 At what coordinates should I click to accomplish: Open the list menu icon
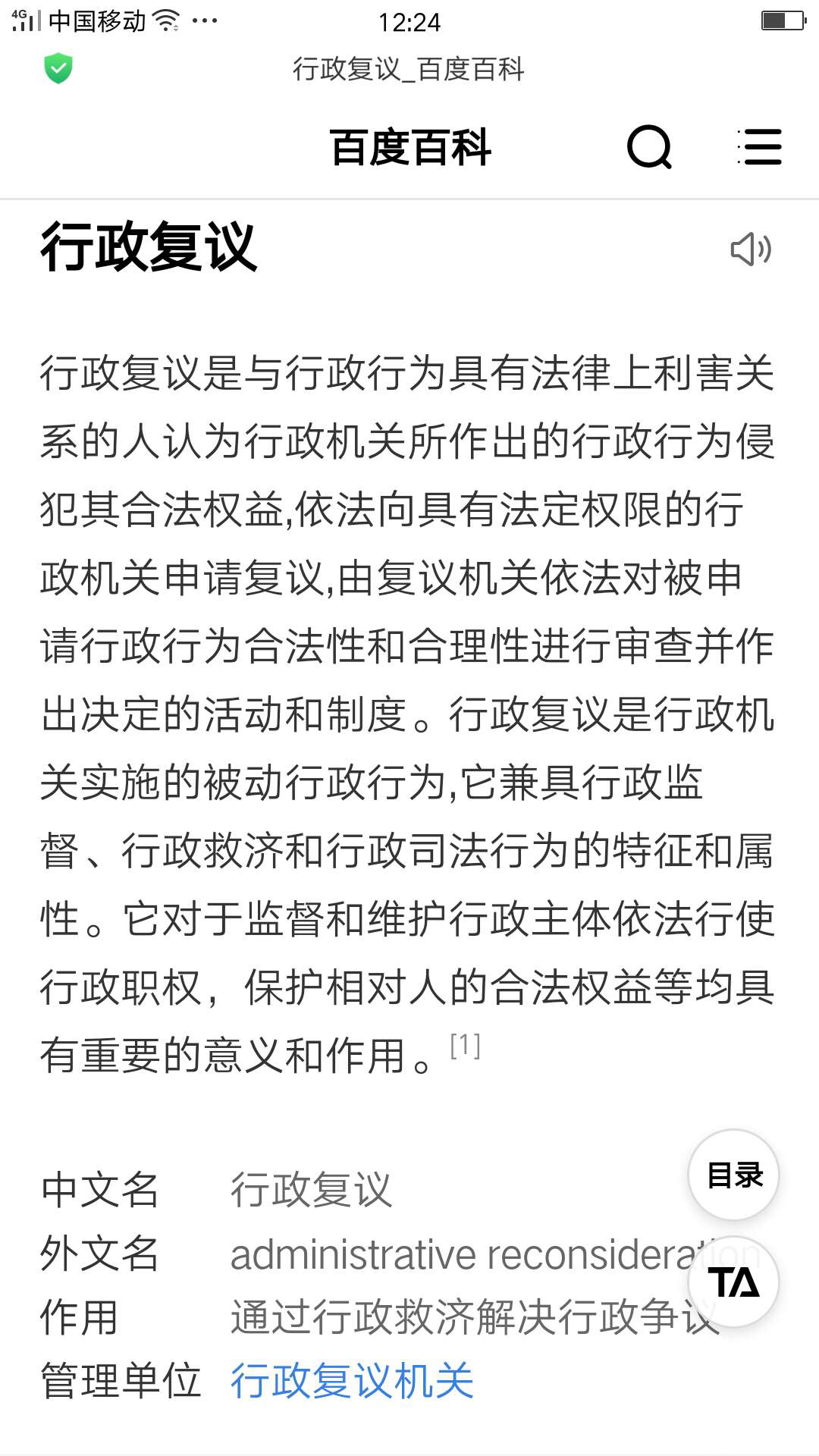coord(759,147)
